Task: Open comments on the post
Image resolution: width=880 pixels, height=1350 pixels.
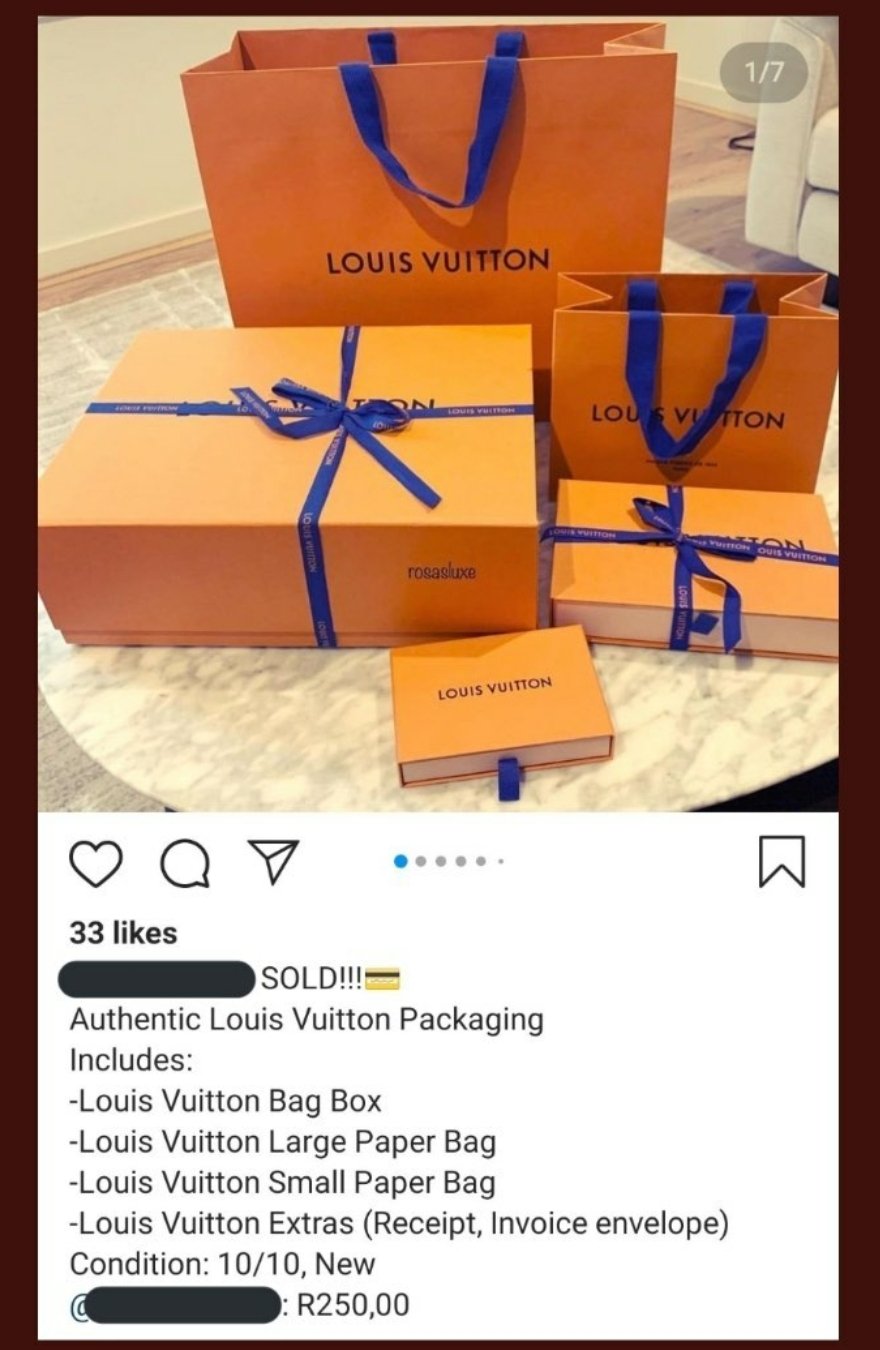Action: (x=184, y=863)
